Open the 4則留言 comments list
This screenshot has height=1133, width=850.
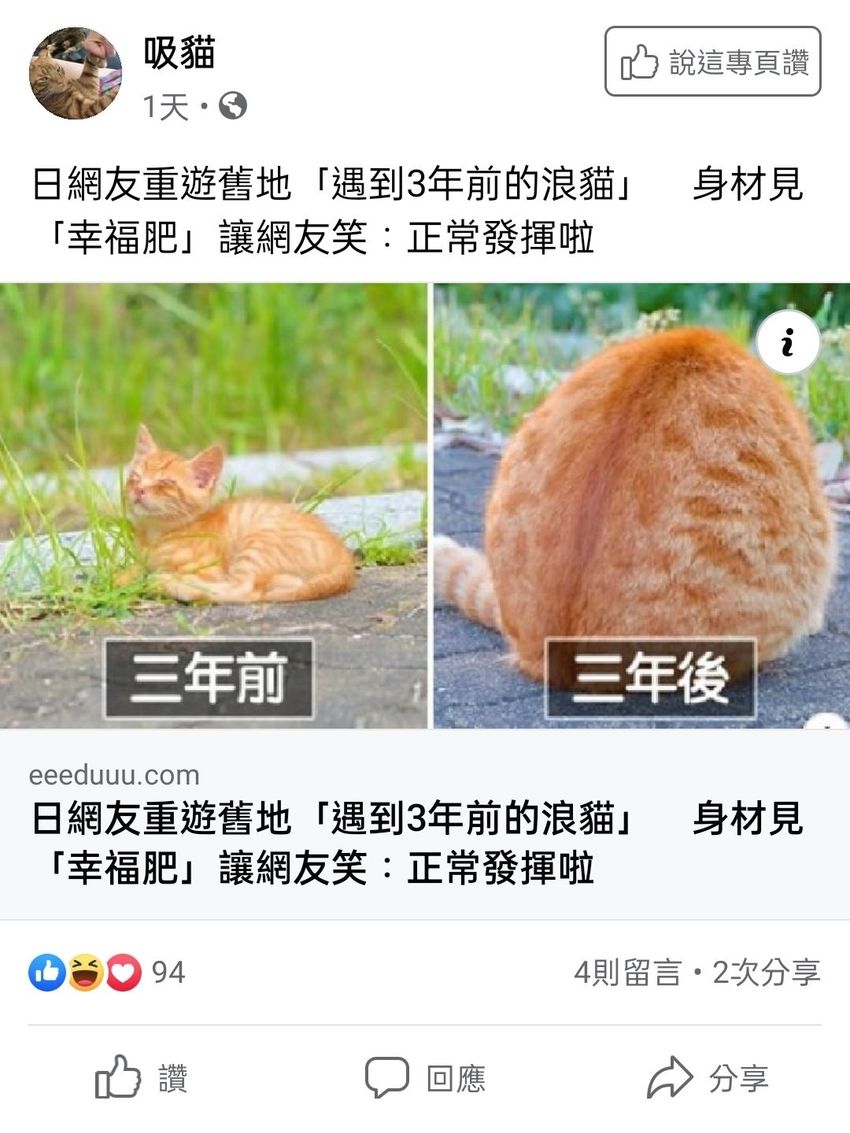(627, 972)
